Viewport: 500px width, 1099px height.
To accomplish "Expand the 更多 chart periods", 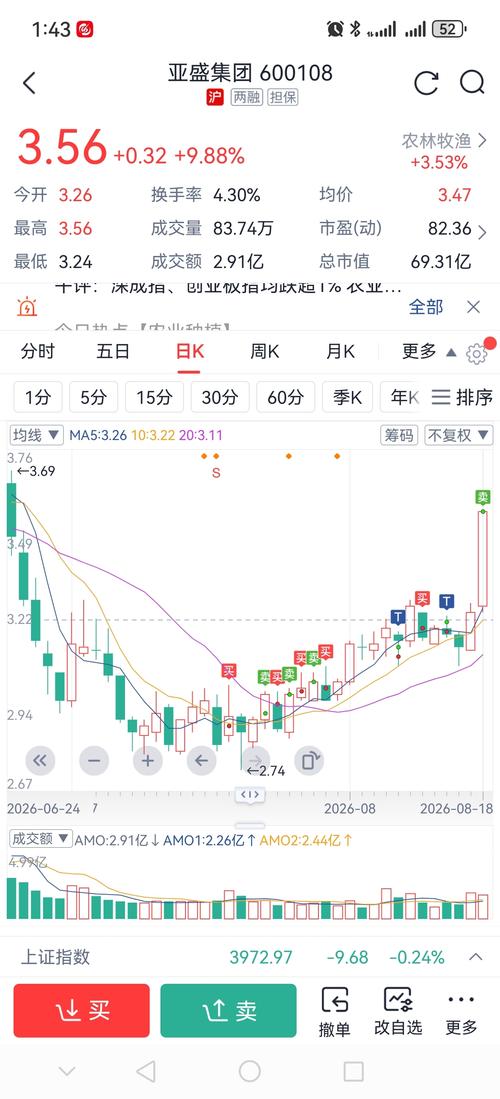I will pyautogui.click(x=428, y=351).
